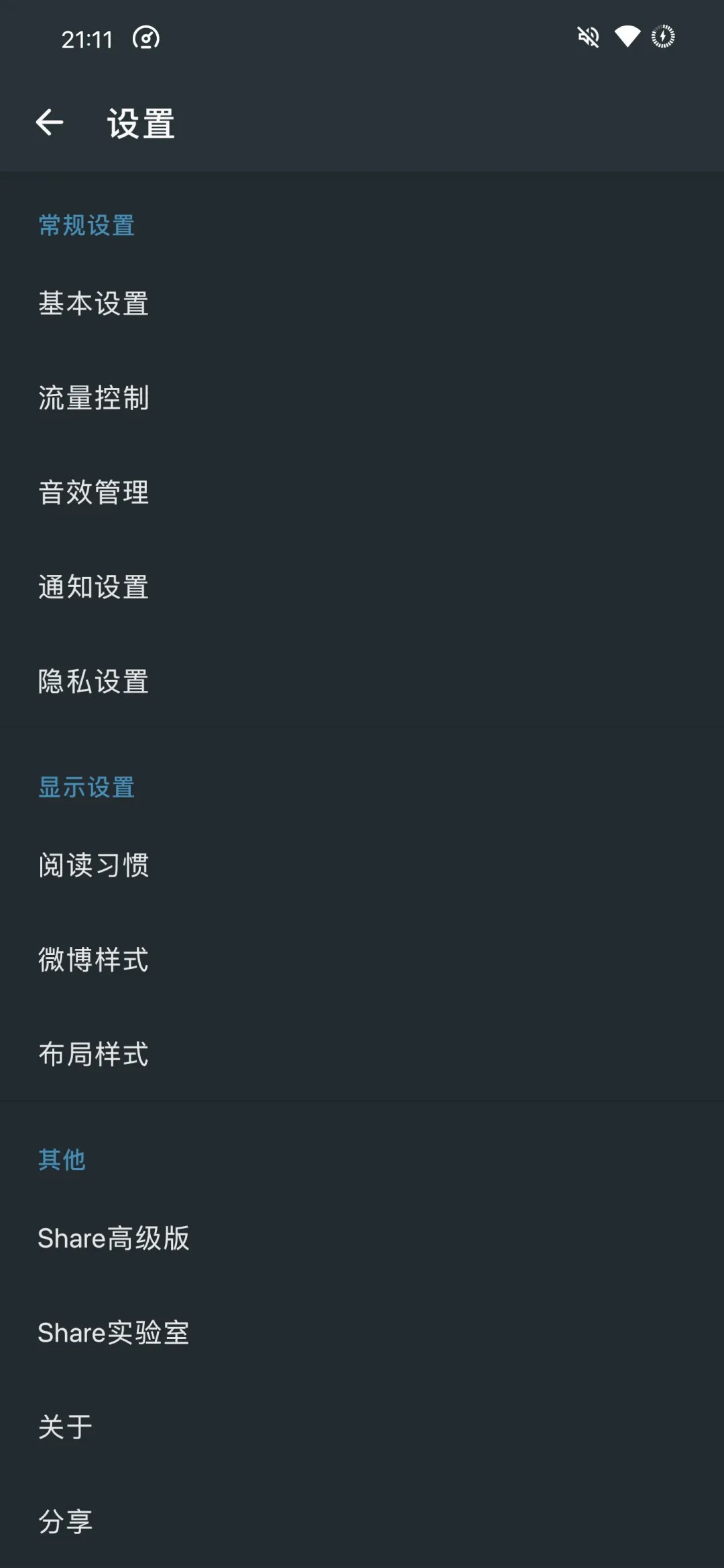Go back from the 设置 page

pos(50,123)
